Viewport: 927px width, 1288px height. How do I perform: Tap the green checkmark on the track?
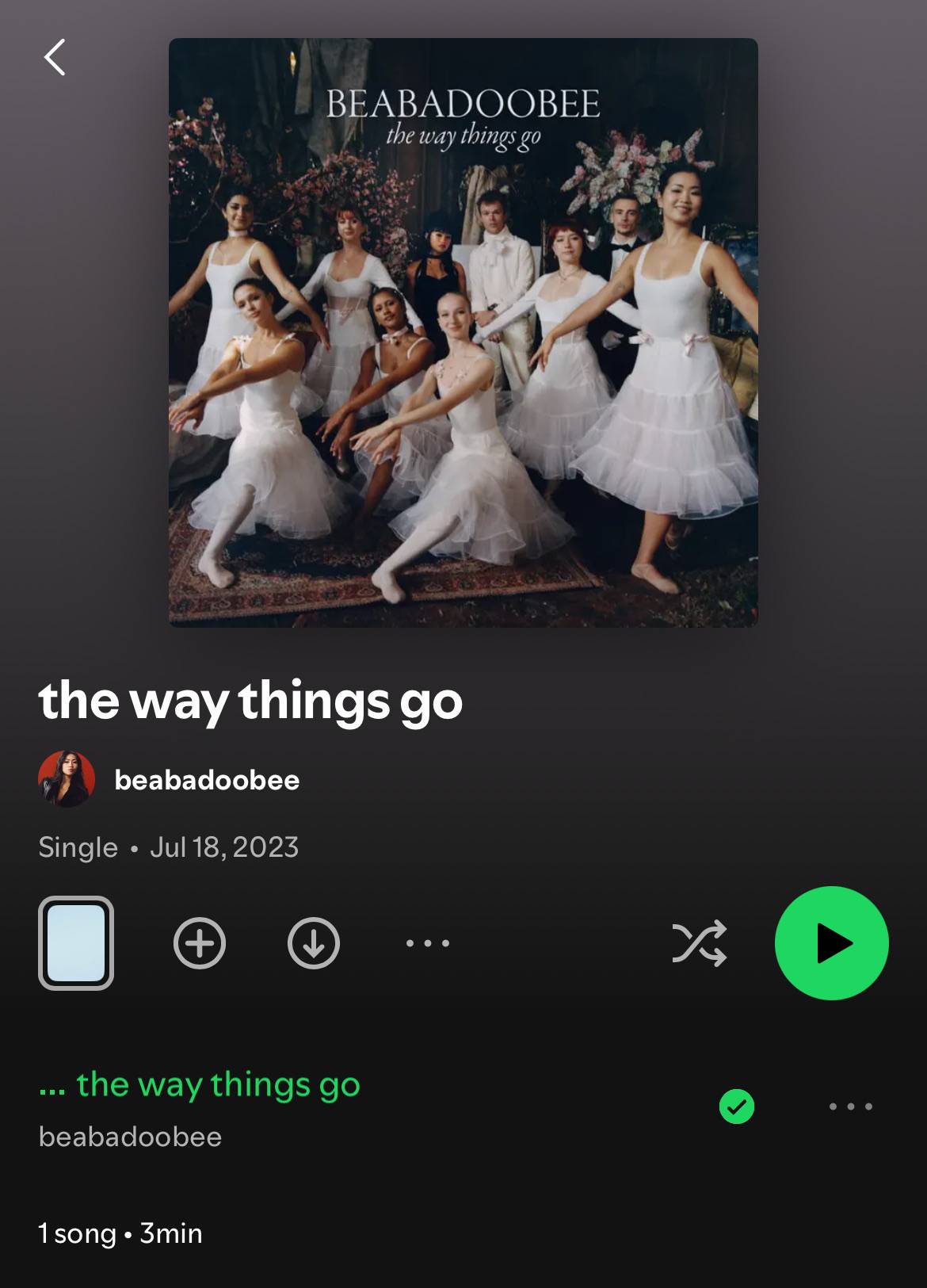(x=737, y=1106)
